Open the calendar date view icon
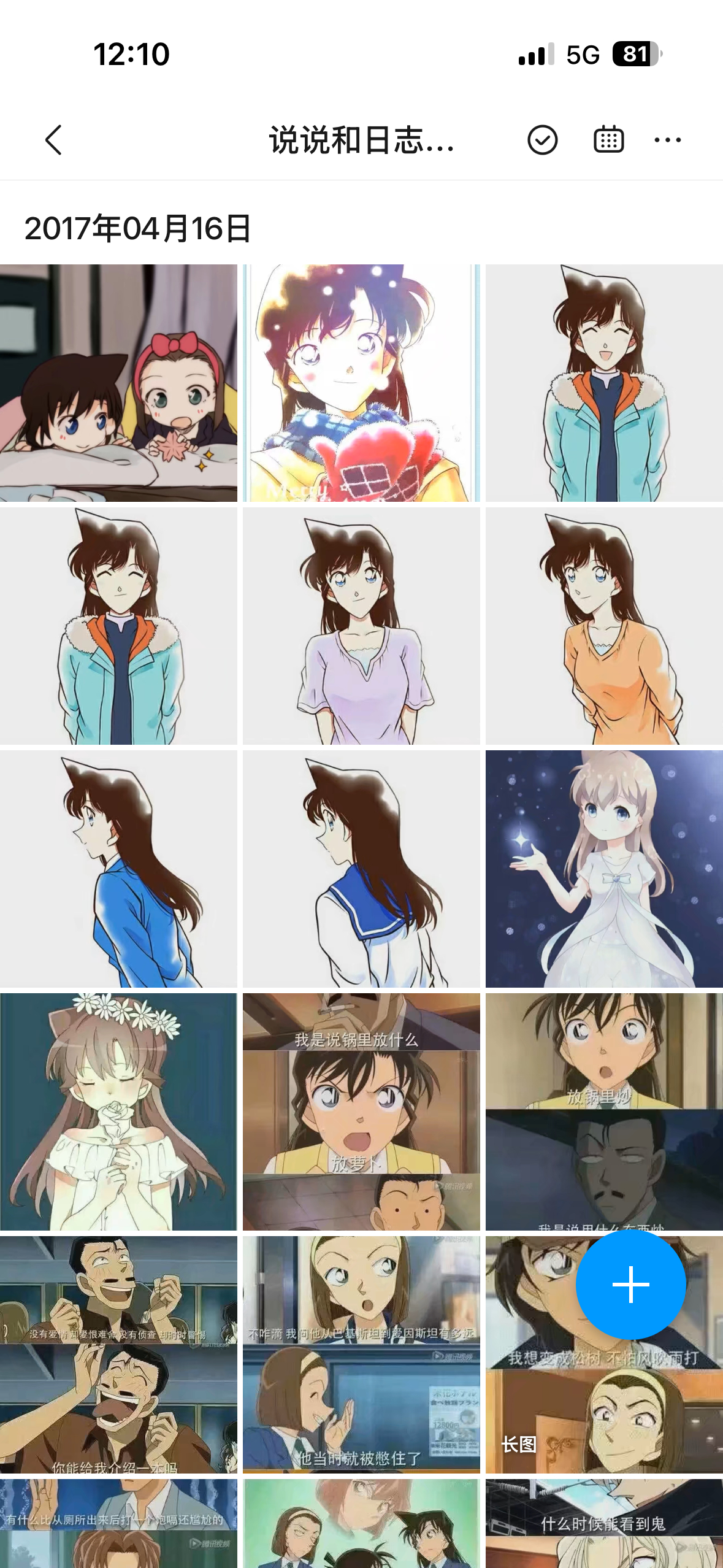 [x=608, y=140]
